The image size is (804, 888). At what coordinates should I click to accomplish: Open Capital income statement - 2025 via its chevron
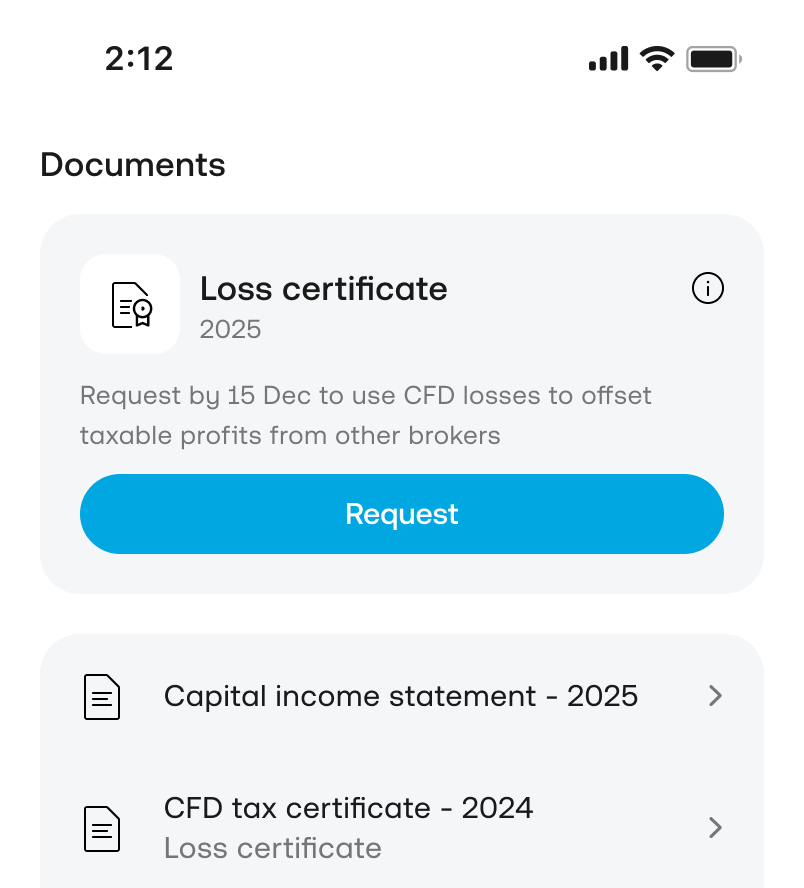pyautogui.click(x=715, y=696)
